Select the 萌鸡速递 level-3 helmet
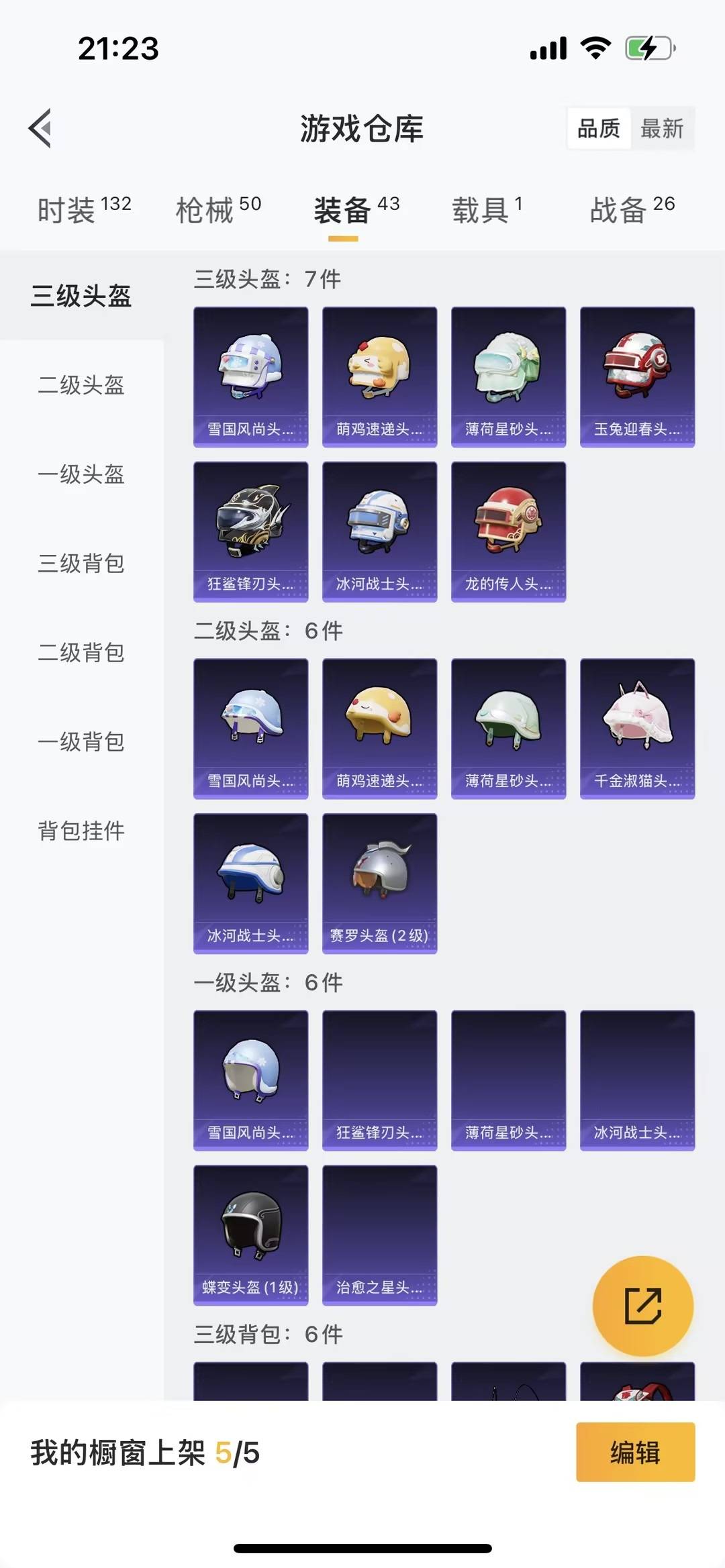Viewport: 725px width, 1568px height. [x=379, y=376]
